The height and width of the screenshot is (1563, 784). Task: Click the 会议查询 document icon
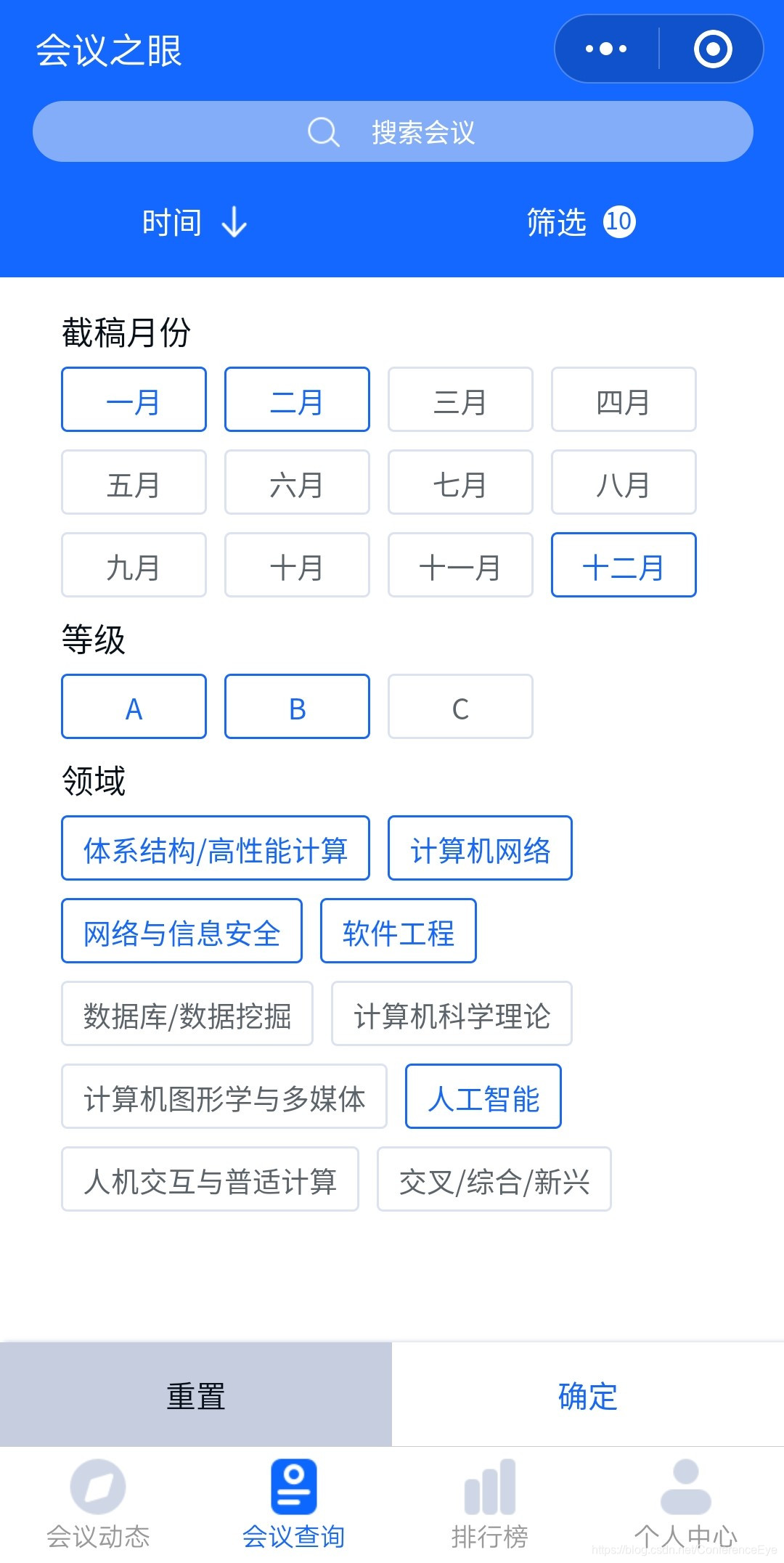[x=293, y=1482]
